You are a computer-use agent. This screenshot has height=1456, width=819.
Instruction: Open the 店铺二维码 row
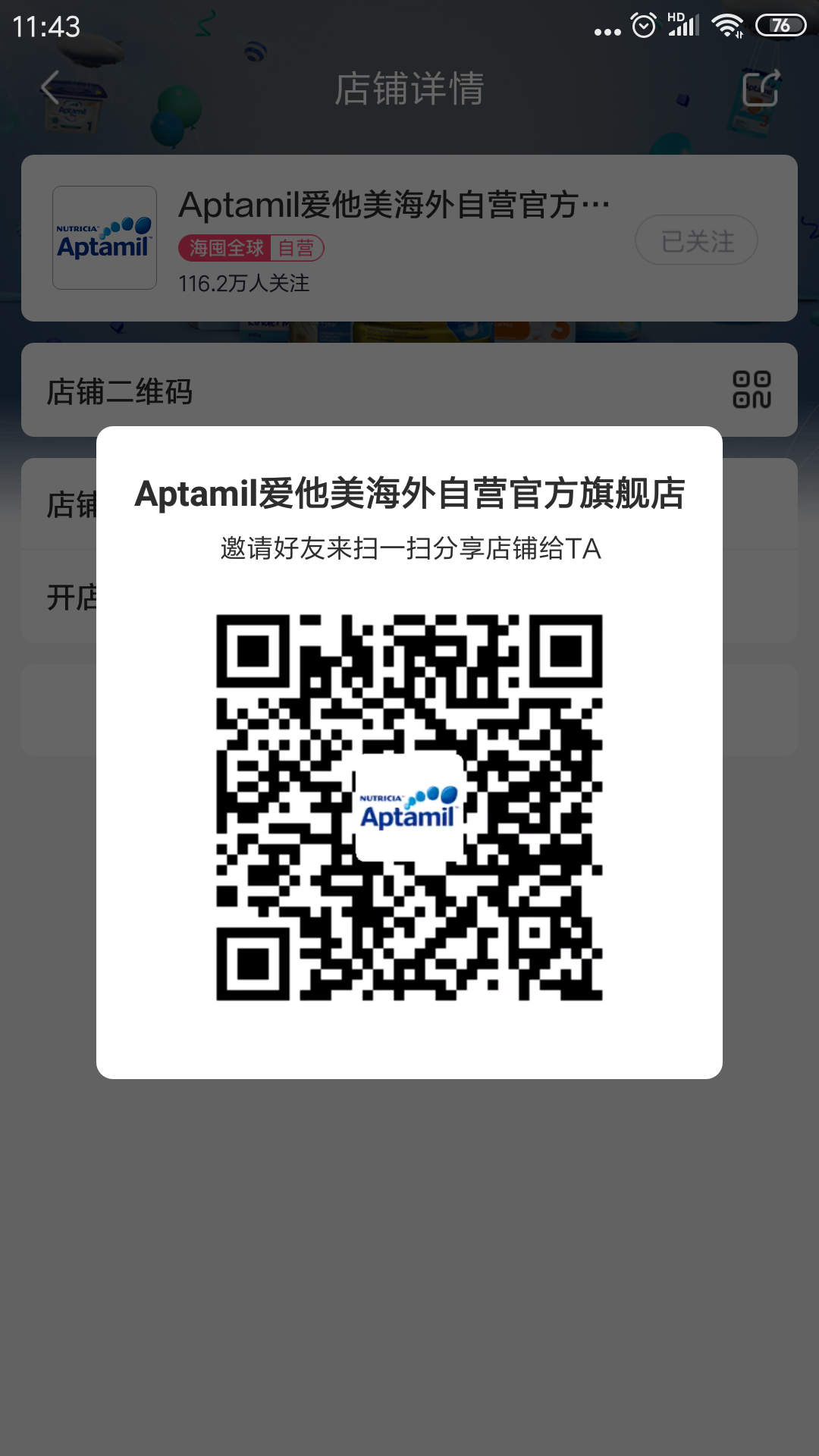coord(409,391)
